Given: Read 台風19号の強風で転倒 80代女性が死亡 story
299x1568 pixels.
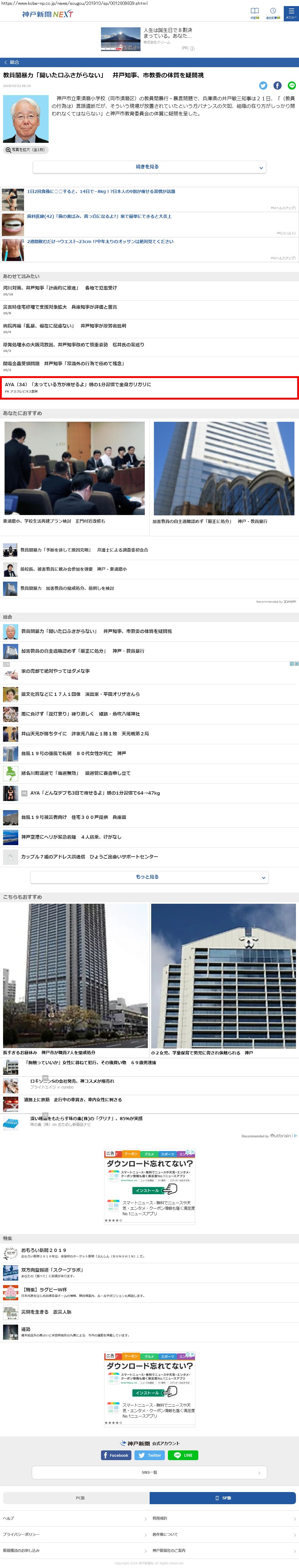Looking at the screenshot, I should tap(73, 754).
